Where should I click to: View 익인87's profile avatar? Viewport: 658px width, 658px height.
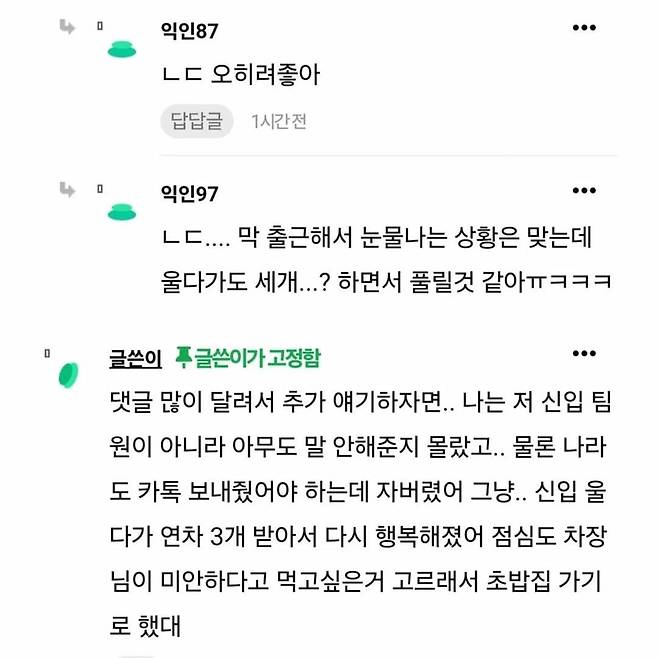[124, 49]
